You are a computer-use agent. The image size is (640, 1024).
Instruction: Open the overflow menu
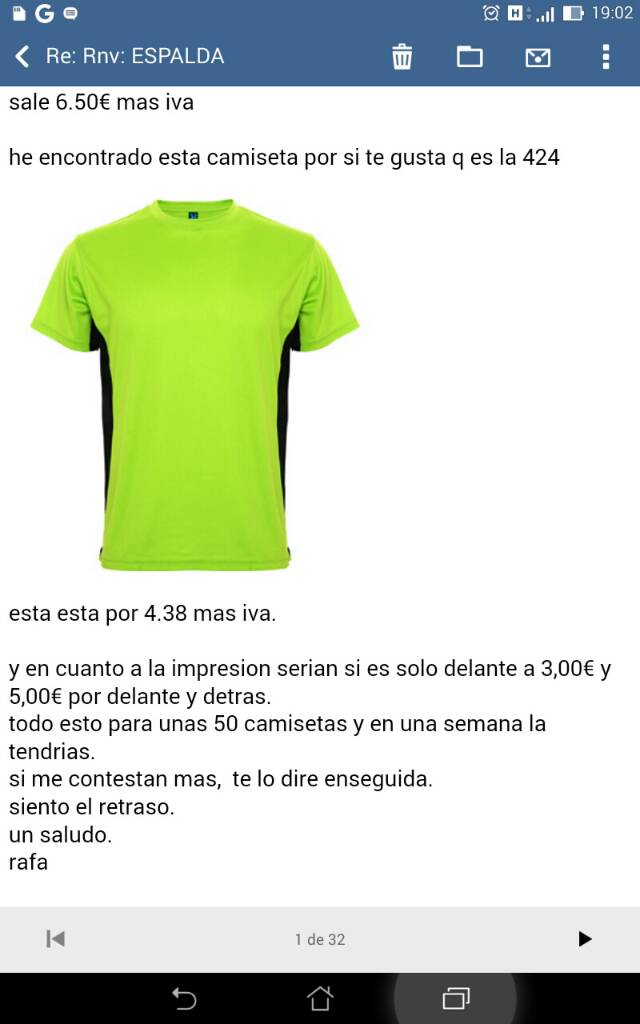tap(605, 57)
